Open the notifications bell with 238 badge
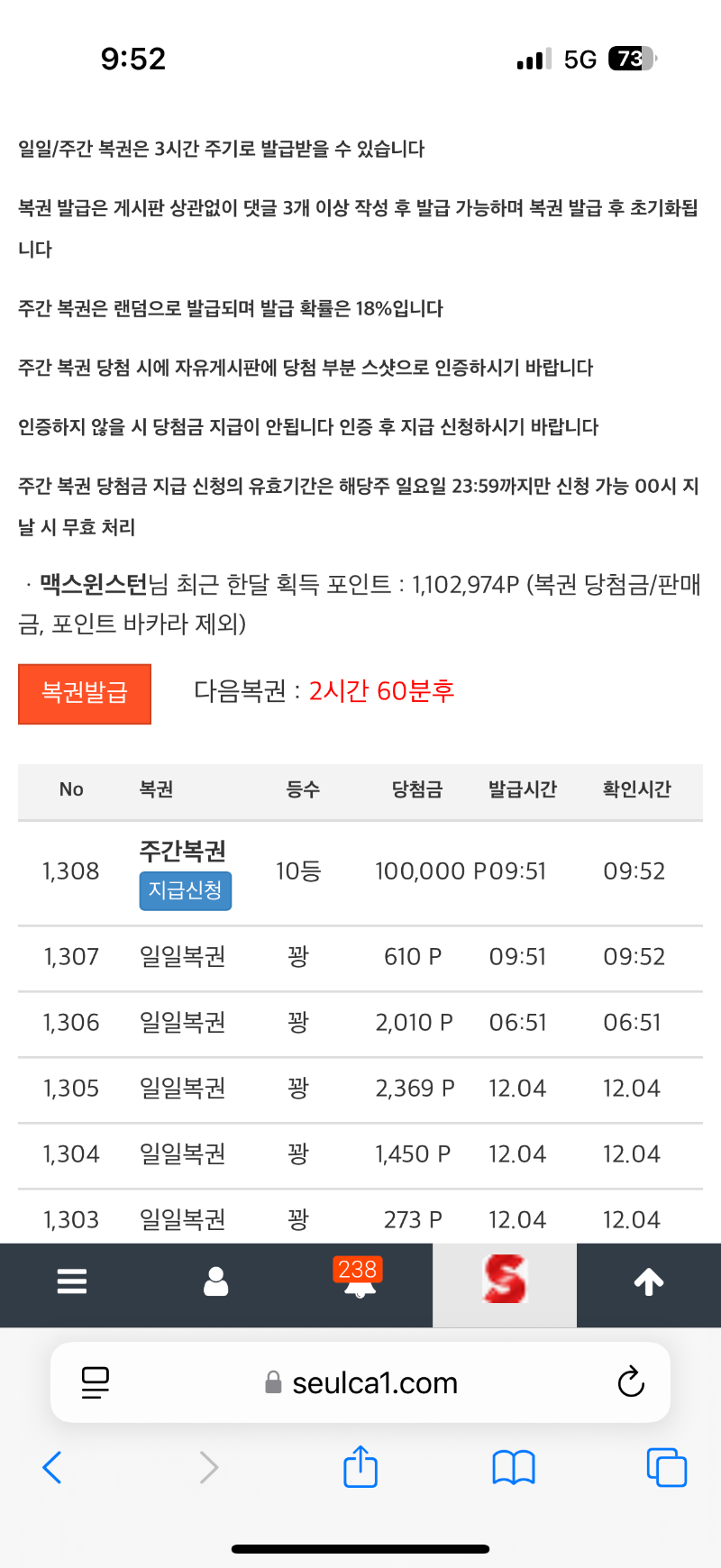This screenshot has width=721, height=1568. (360, 1281)
